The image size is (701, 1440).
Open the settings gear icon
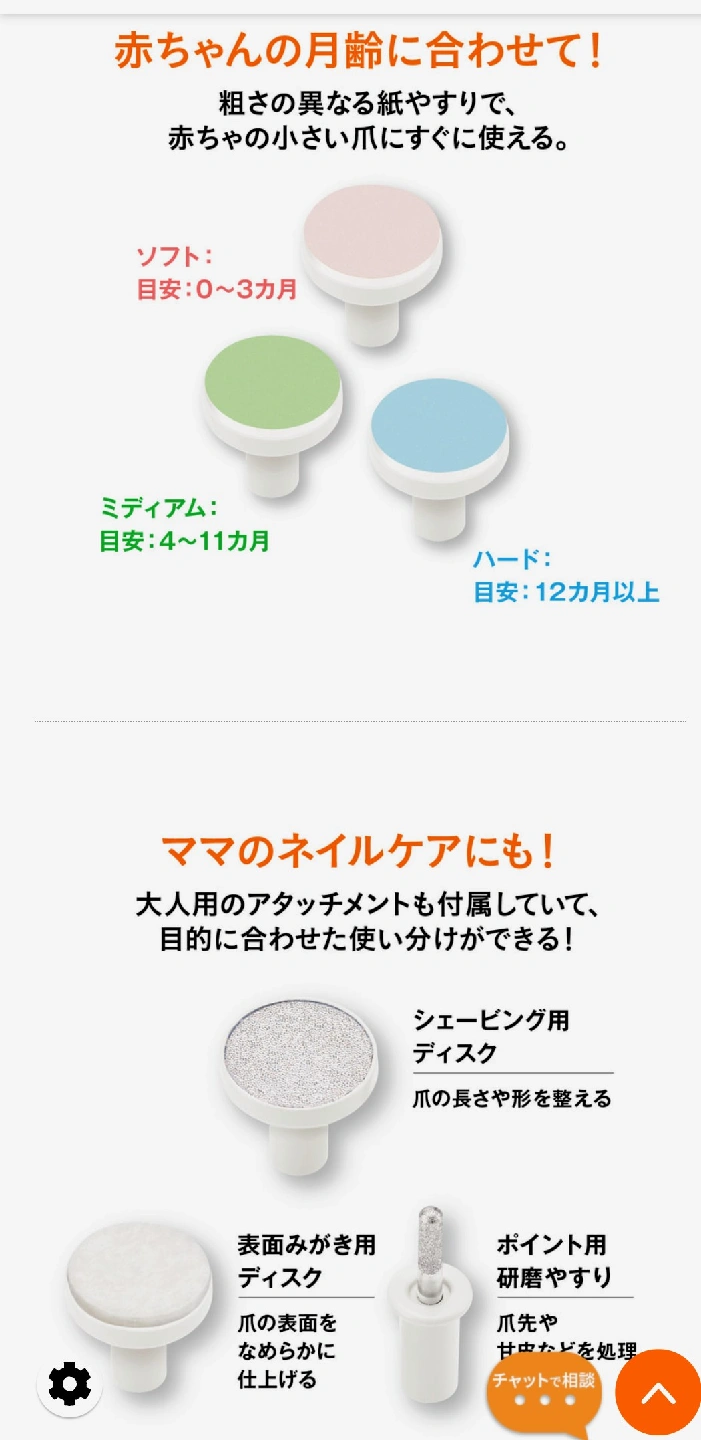pos(70,1384)
